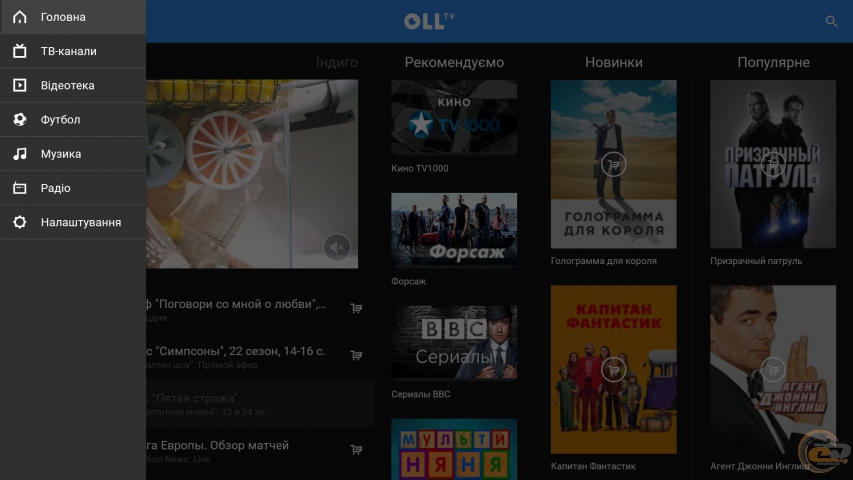Image resolution: width=853 pixels, height=480 pixels.
Task: Open Сериалы BBC tile
Action: 454,343
